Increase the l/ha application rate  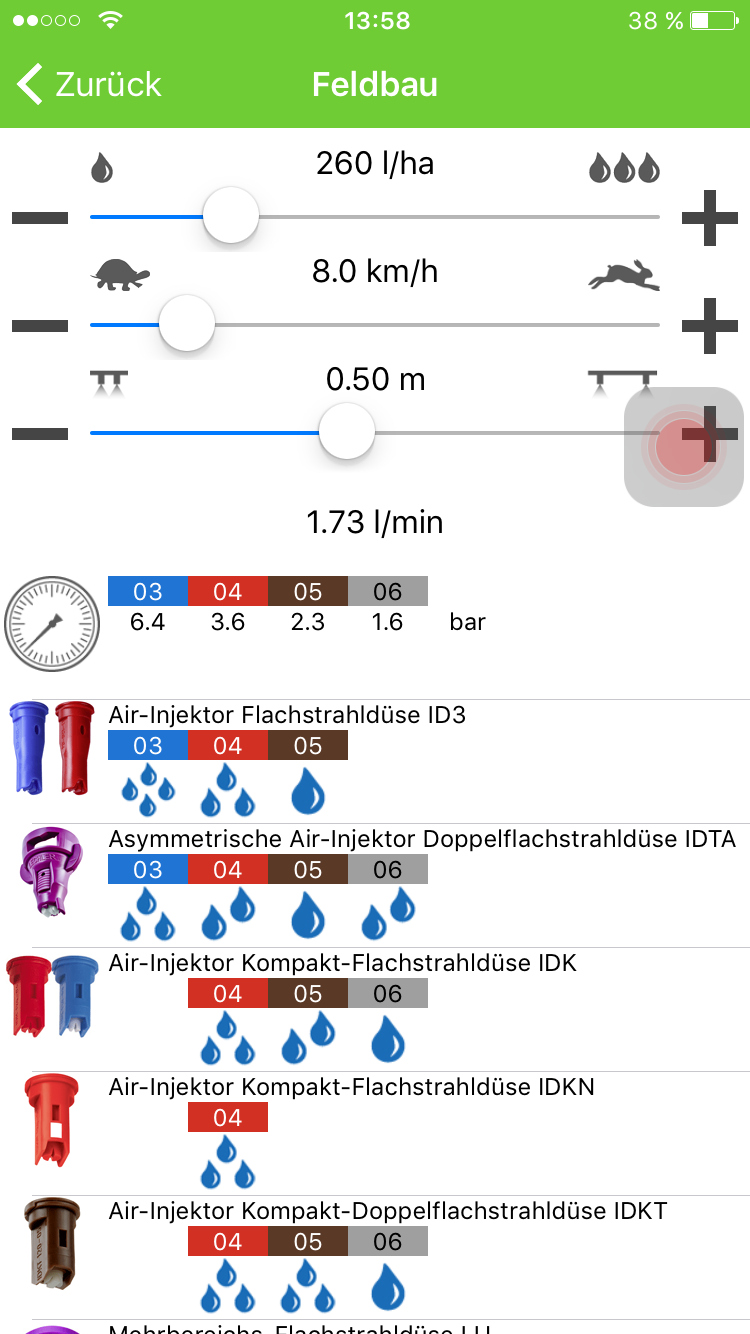(709, 218)
